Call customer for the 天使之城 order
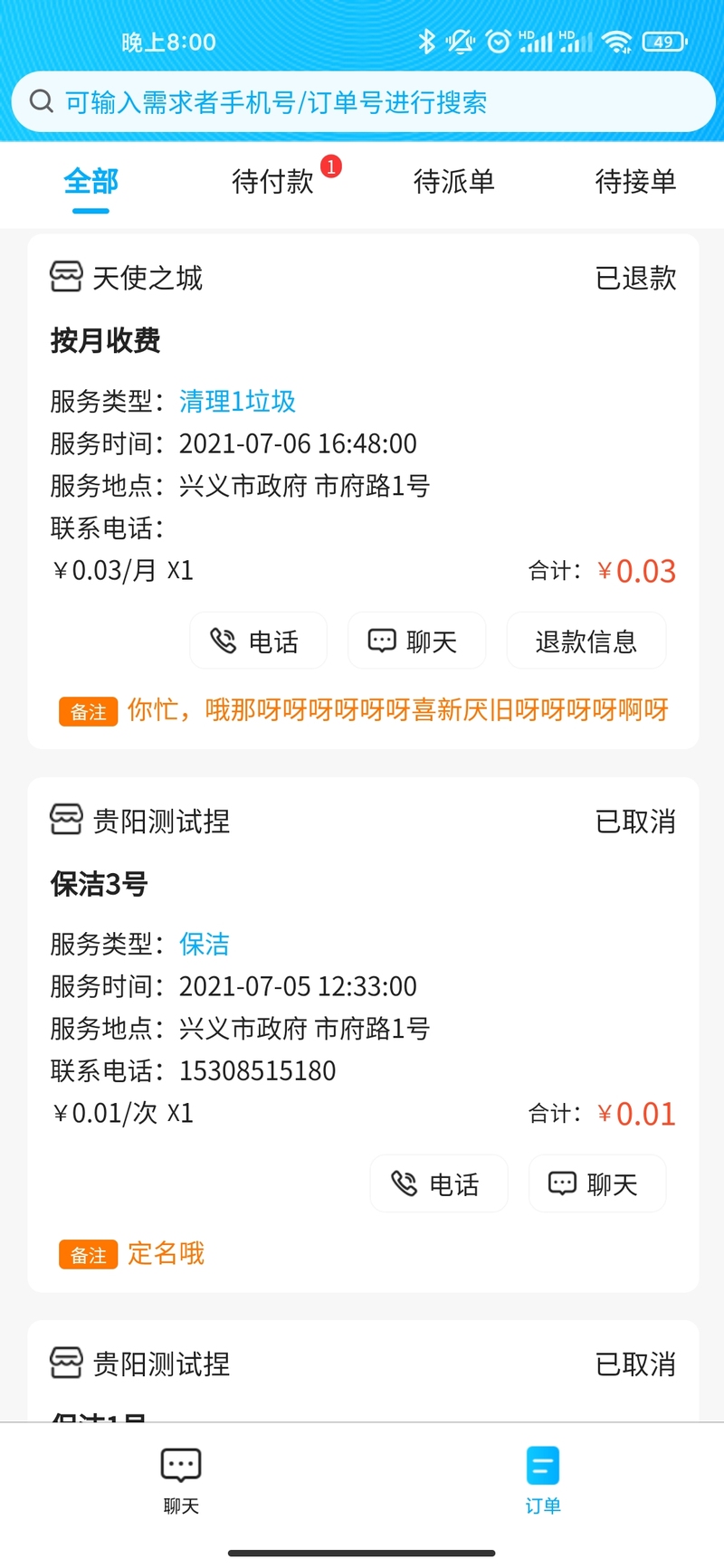724x1568 pixels. (x=258, y=641)
